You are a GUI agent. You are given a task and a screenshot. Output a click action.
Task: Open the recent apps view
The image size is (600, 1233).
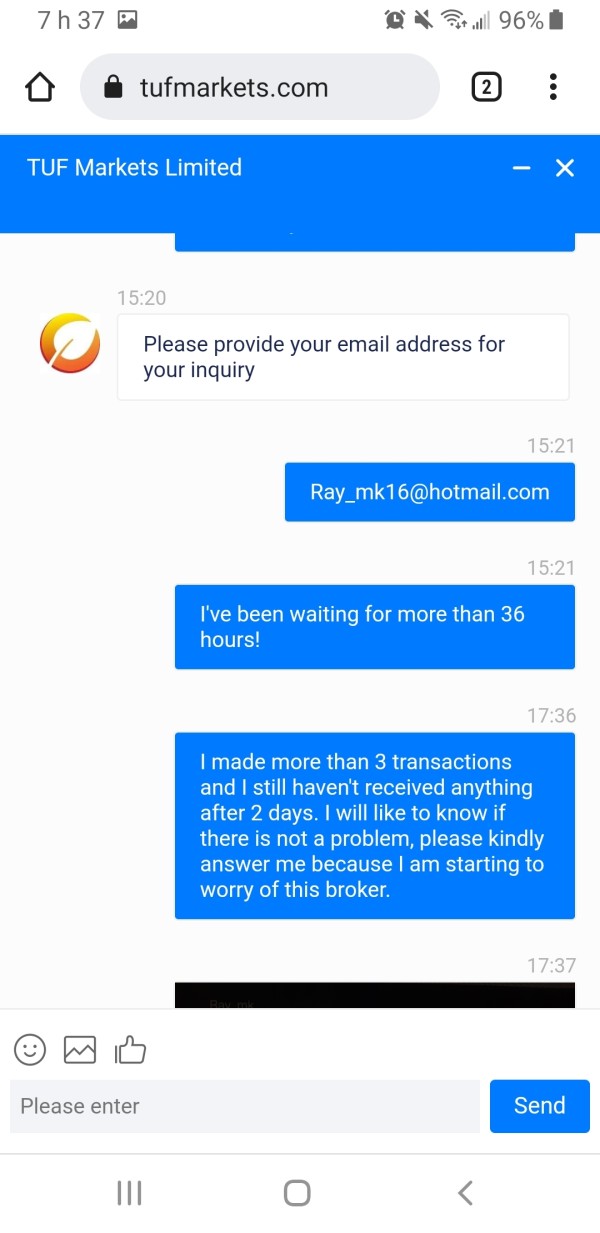coord(129,1192)
